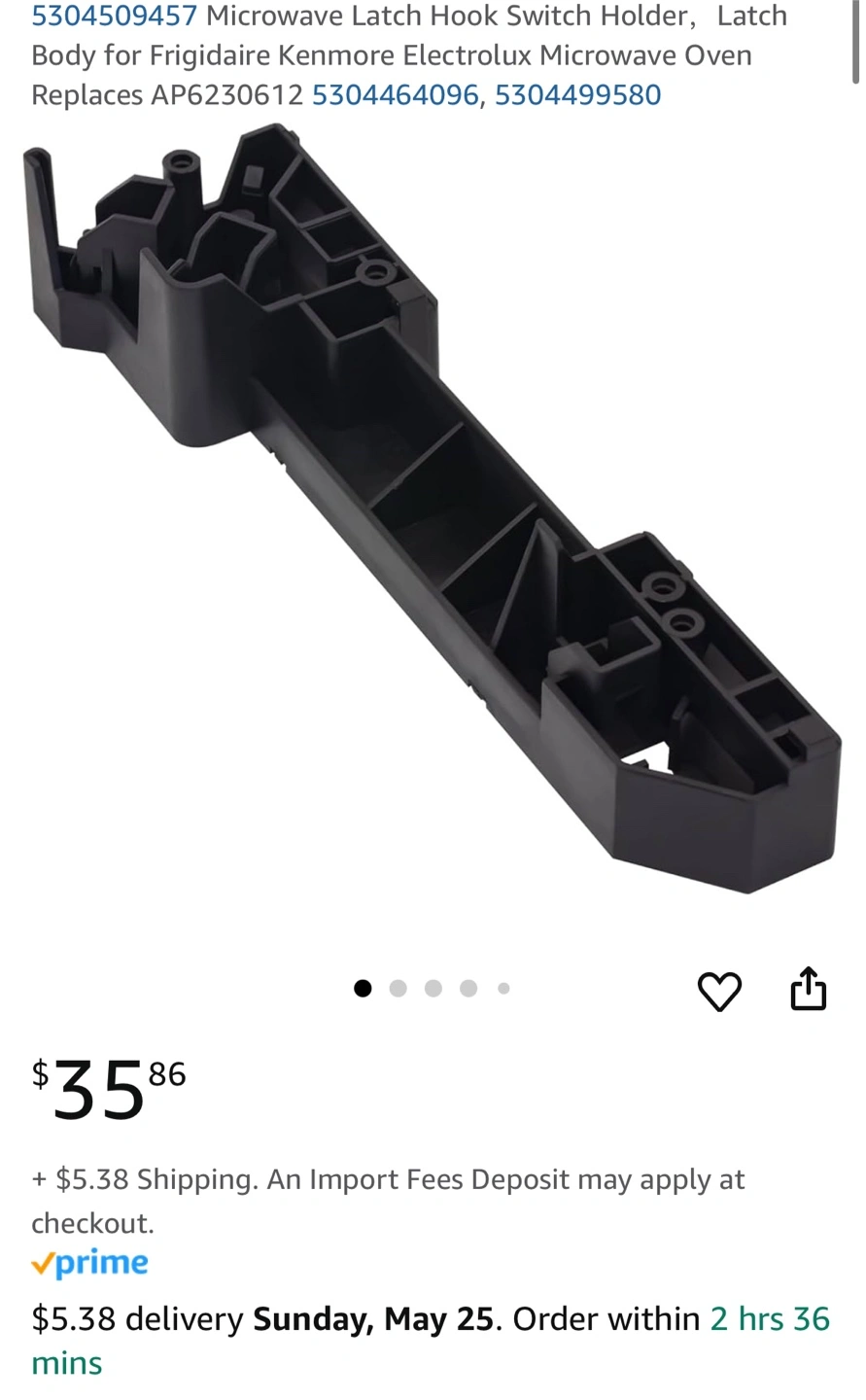Jump to the second product image dot
The width and height of the screenshot is (866, 1400).
(x=398, y=988)
